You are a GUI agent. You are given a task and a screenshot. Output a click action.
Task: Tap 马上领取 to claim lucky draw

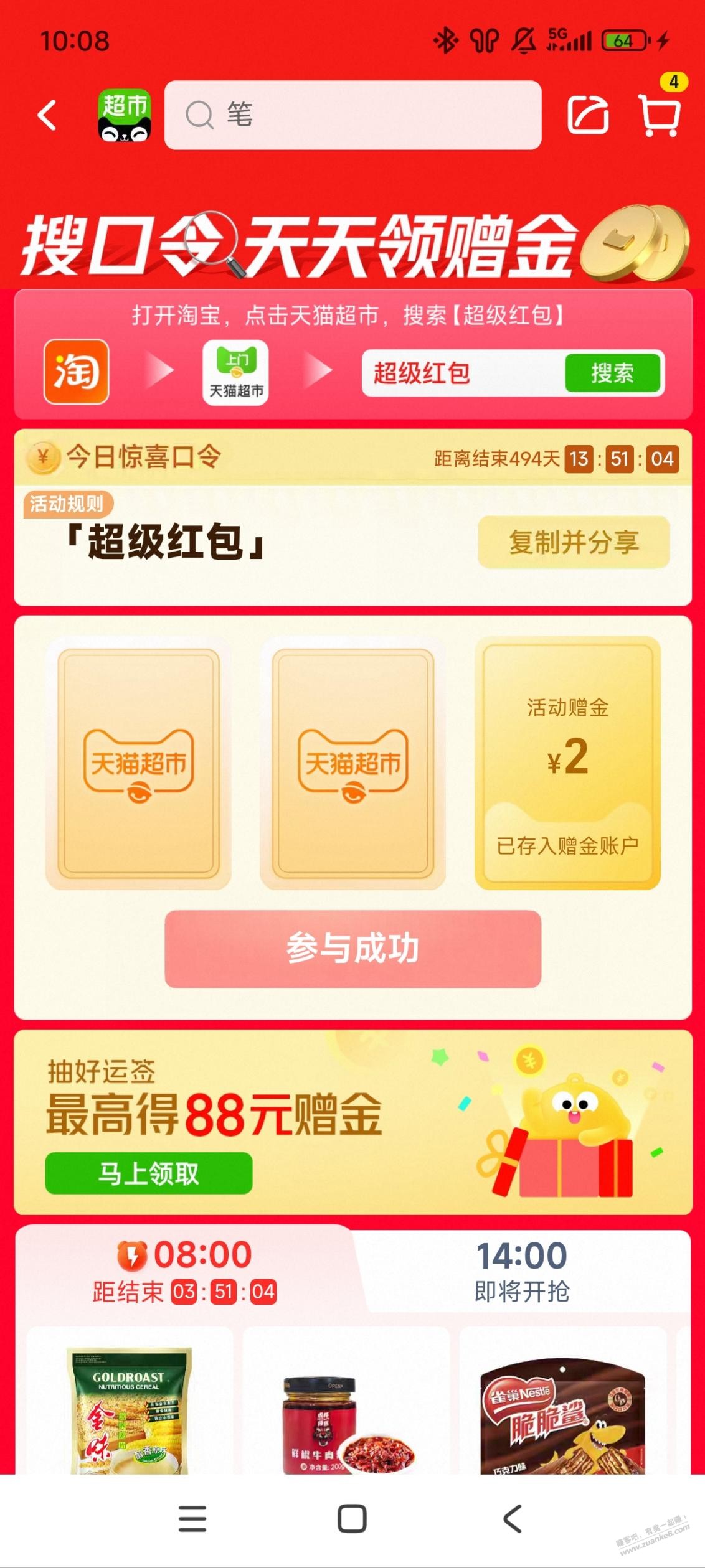point(149,1173)
